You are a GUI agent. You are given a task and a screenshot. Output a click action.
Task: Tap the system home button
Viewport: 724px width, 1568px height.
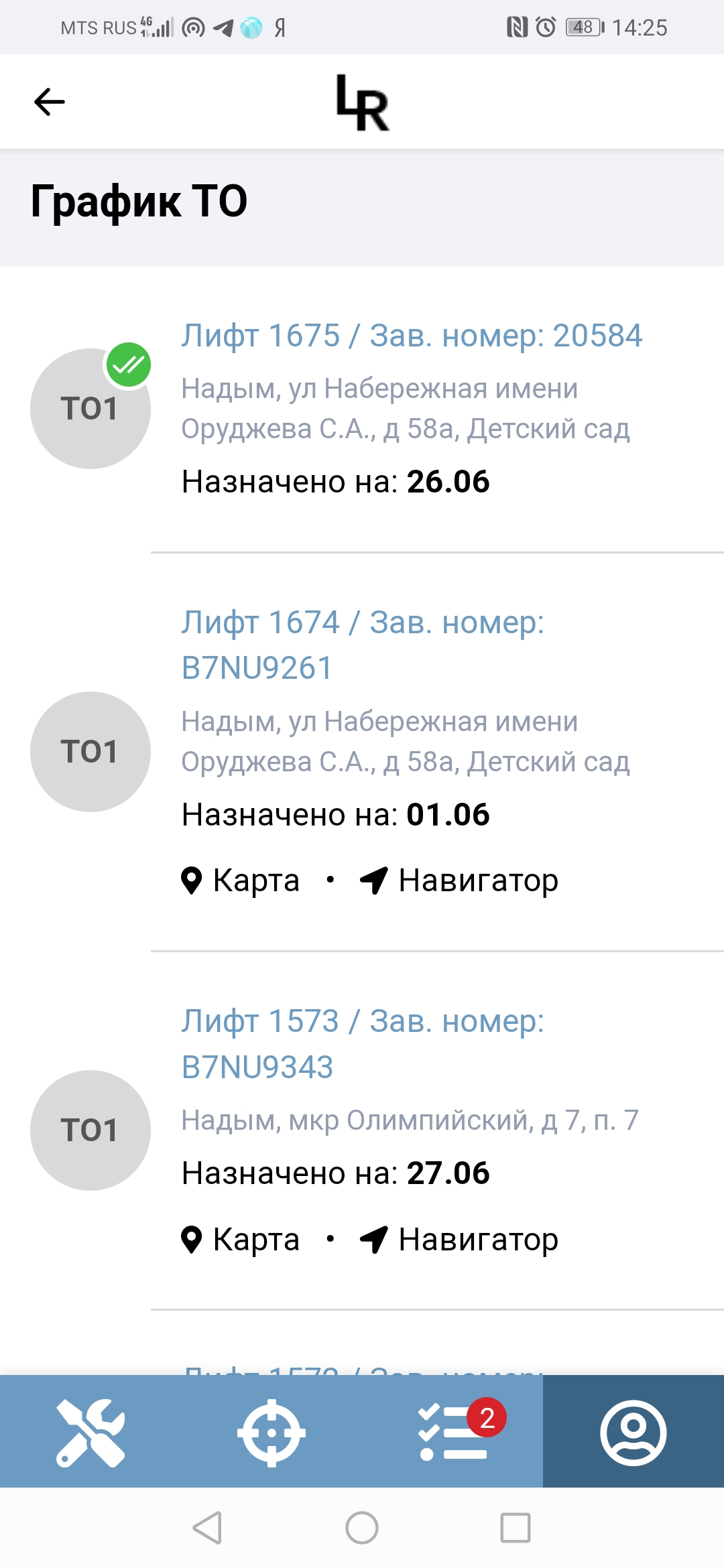click(x=362, y=1528)
